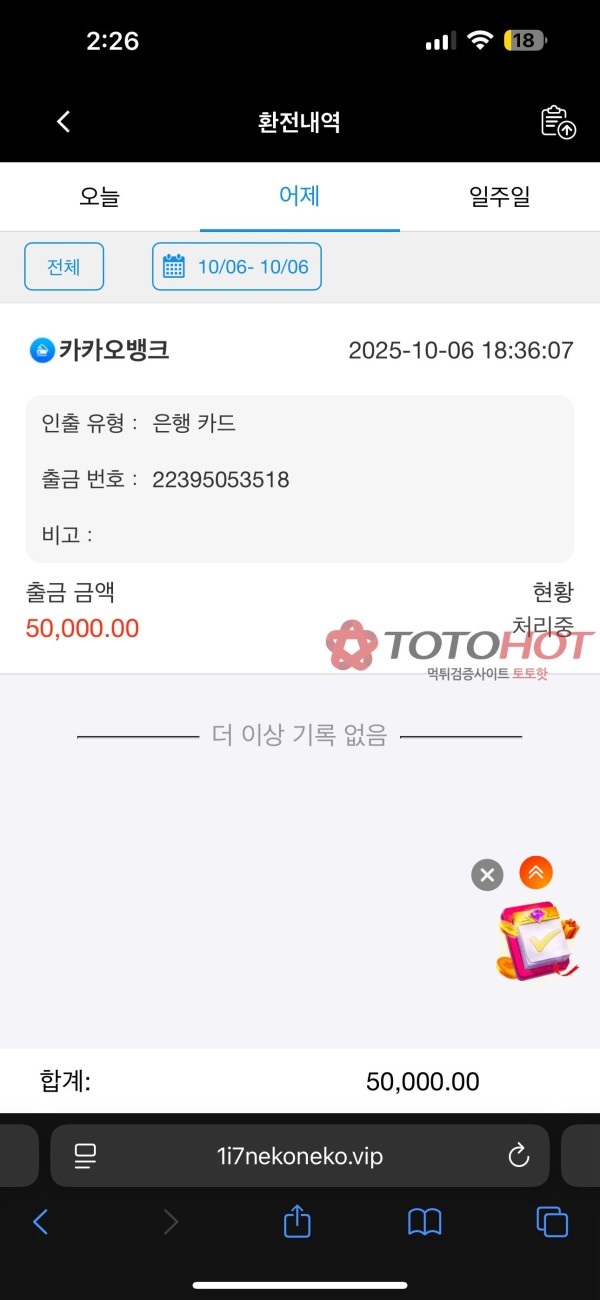Image resolution: width=600 pixels, height=1300 pixels.
Task: Open the 10/06- 10/06 date range picker
Action: click(x=237, y=267)
